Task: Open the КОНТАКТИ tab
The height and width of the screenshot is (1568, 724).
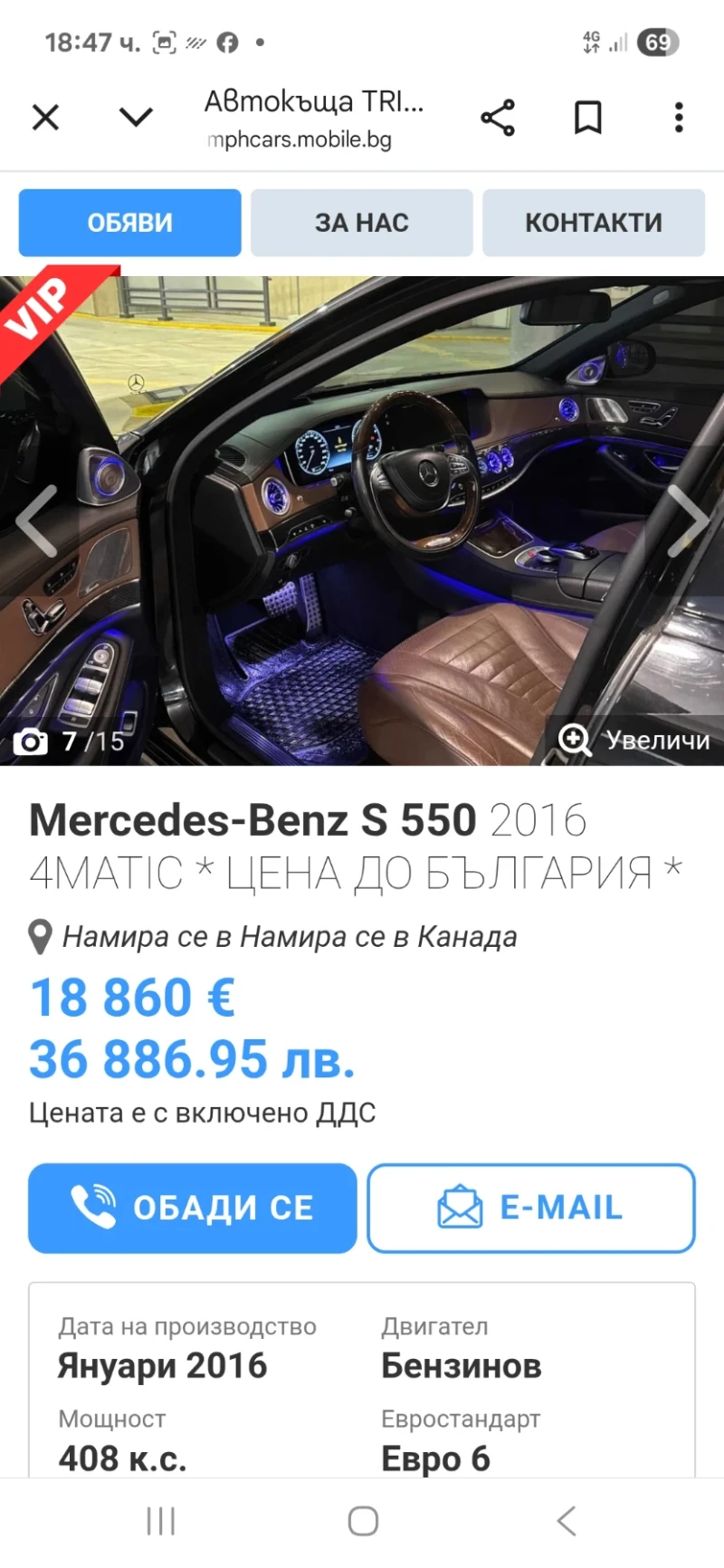Action: click(x=594, y=222)
